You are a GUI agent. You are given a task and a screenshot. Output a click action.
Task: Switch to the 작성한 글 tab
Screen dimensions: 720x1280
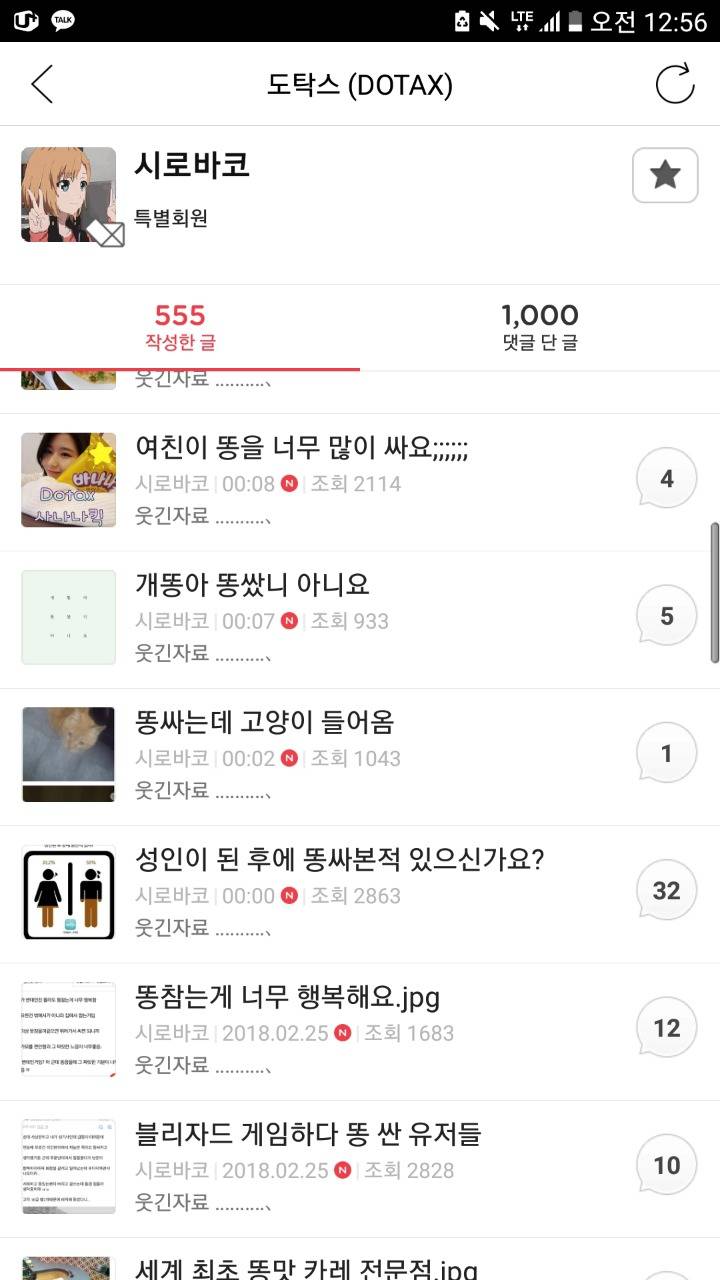(180, 328)
